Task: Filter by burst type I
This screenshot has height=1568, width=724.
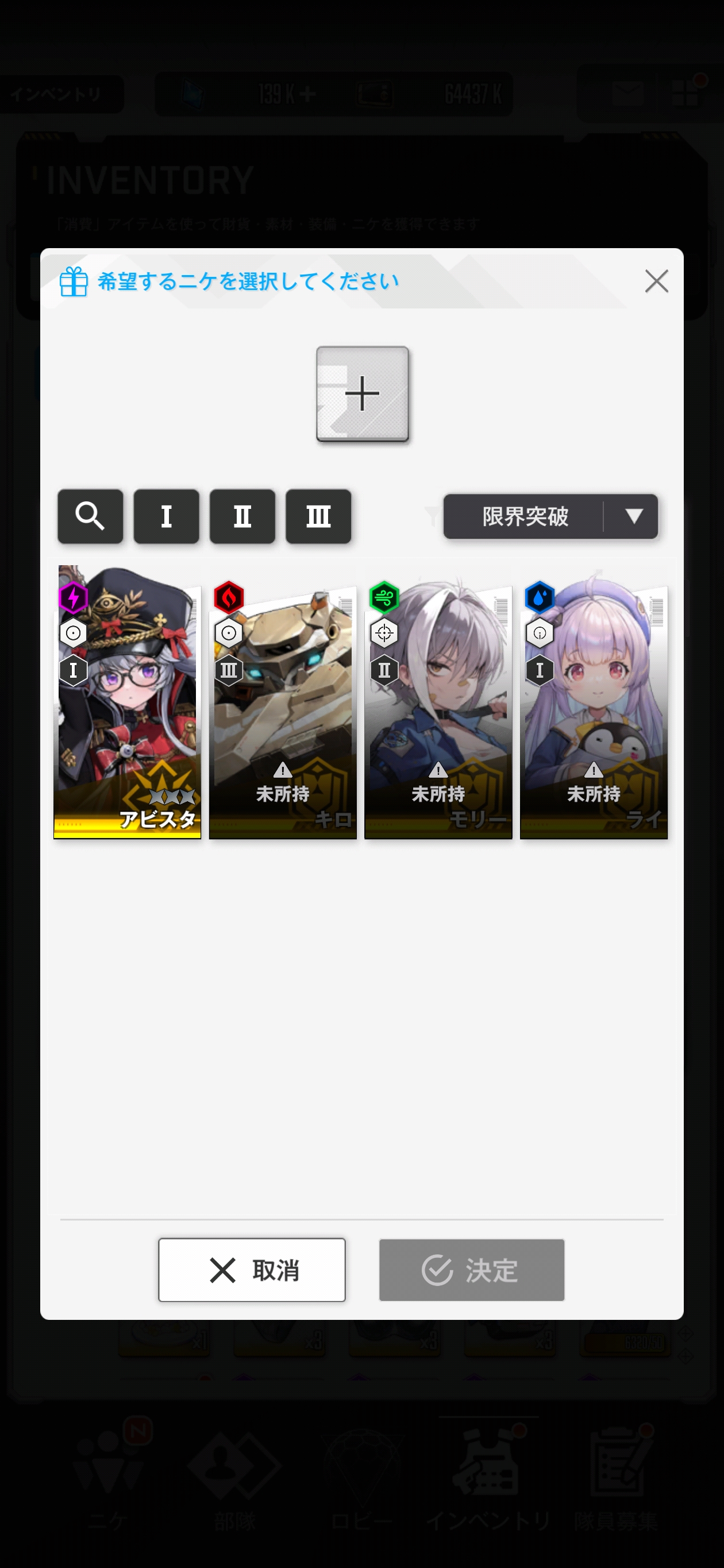Action: pyautogui.click(x=166, y=516)
